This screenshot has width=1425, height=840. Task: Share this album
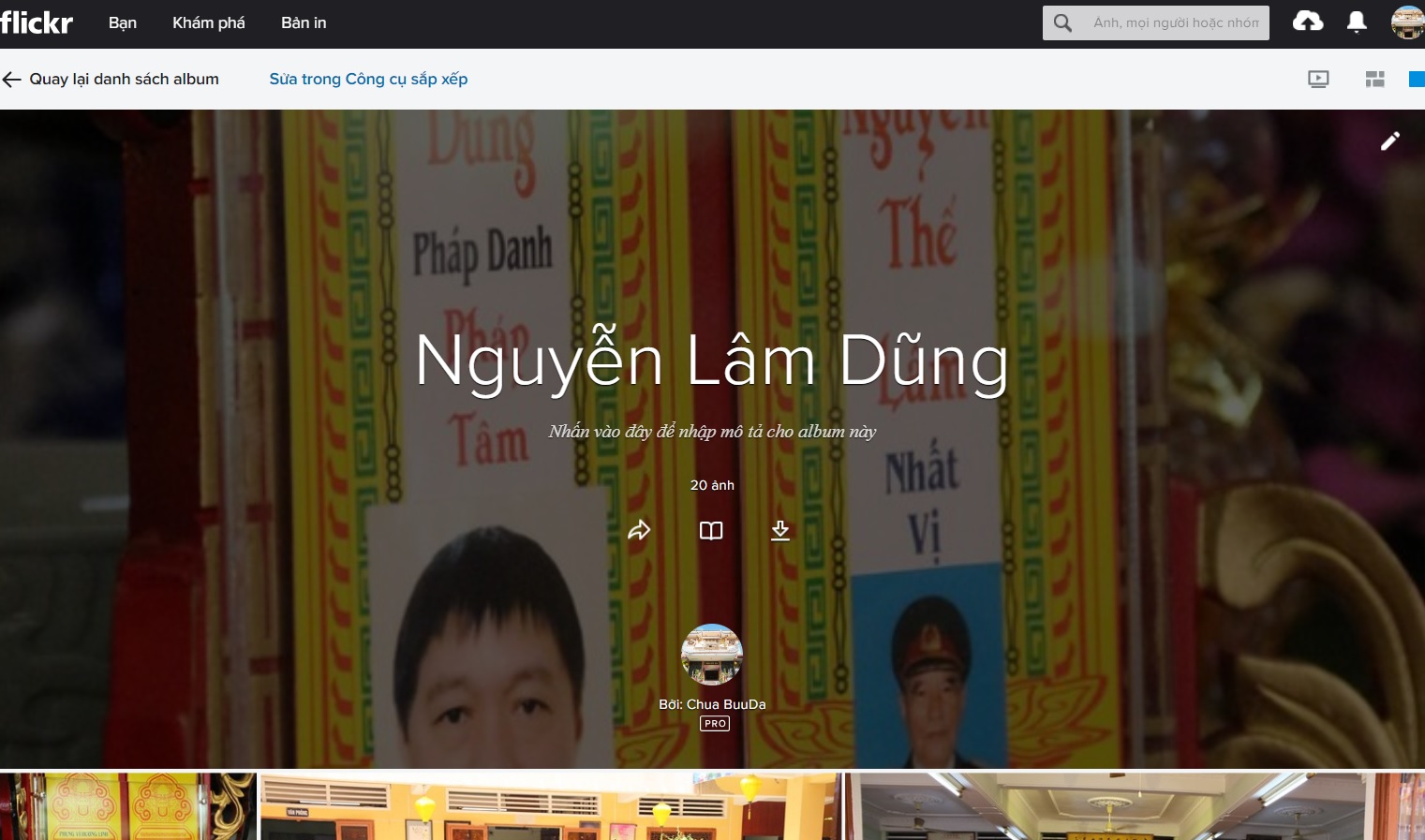click(639, 531)
